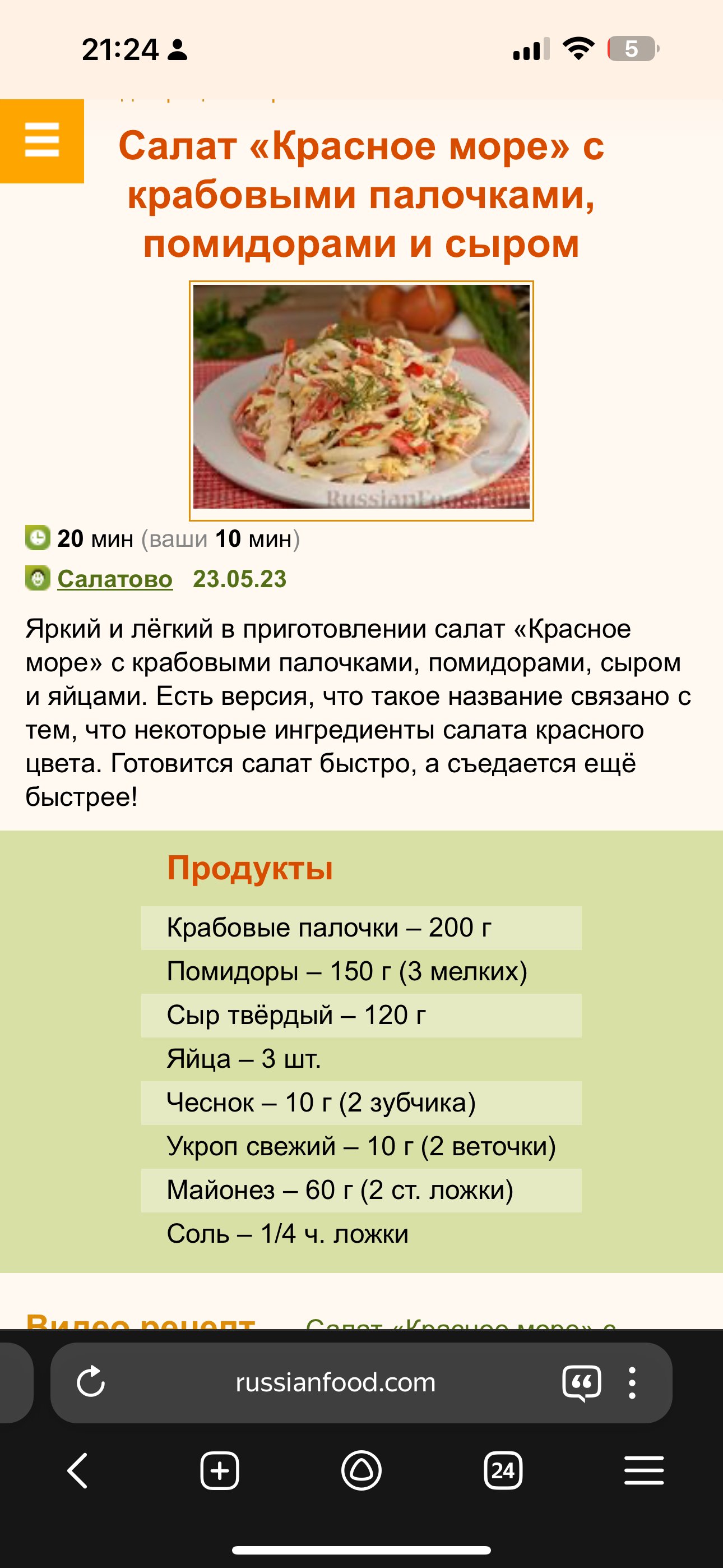Image resolution: width=723 pixels, height=1568 pixels.
Task: Open a new browser tab
Action: tap(220, 1470)
